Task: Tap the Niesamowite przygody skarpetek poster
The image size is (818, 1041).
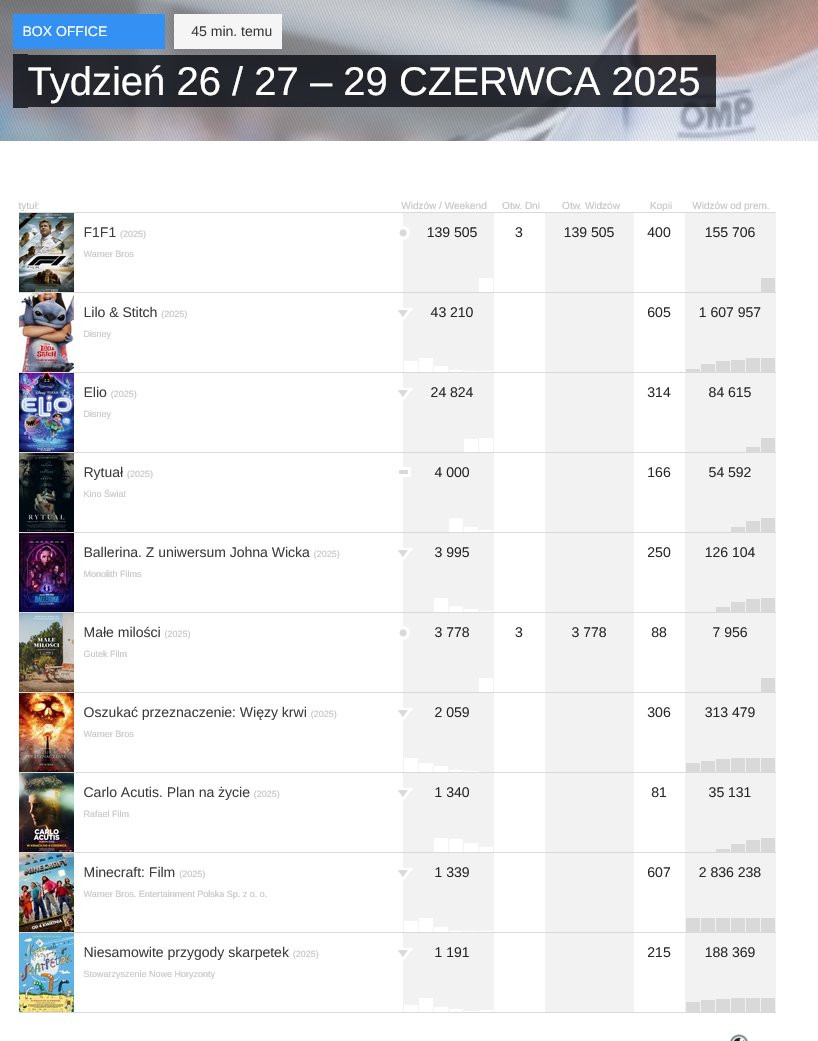Action: 46,973
